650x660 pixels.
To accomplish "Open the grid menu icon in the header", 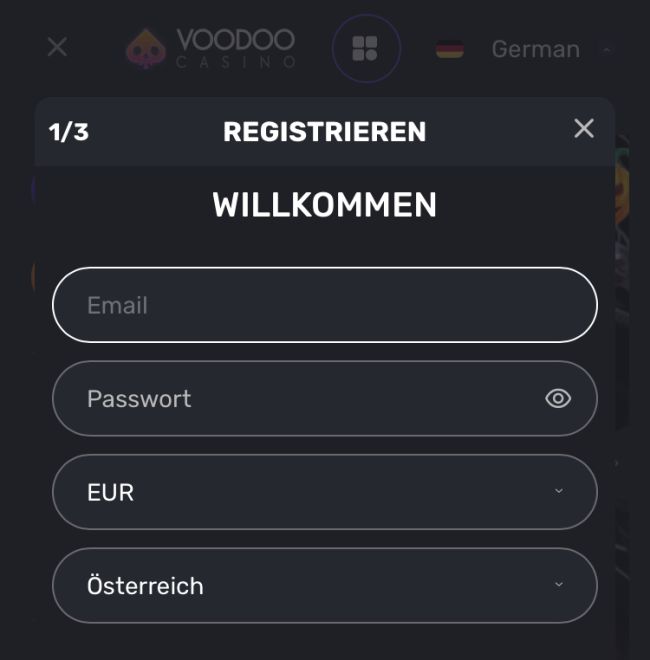I will click(365, 48).
